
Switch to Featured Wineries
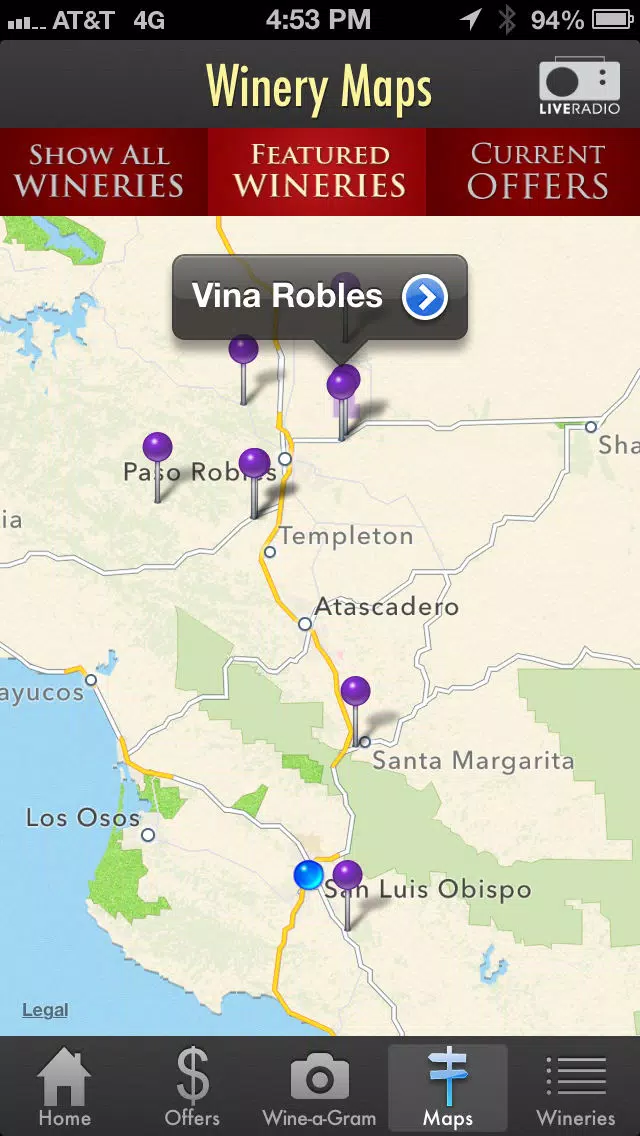tap(319, 171)
